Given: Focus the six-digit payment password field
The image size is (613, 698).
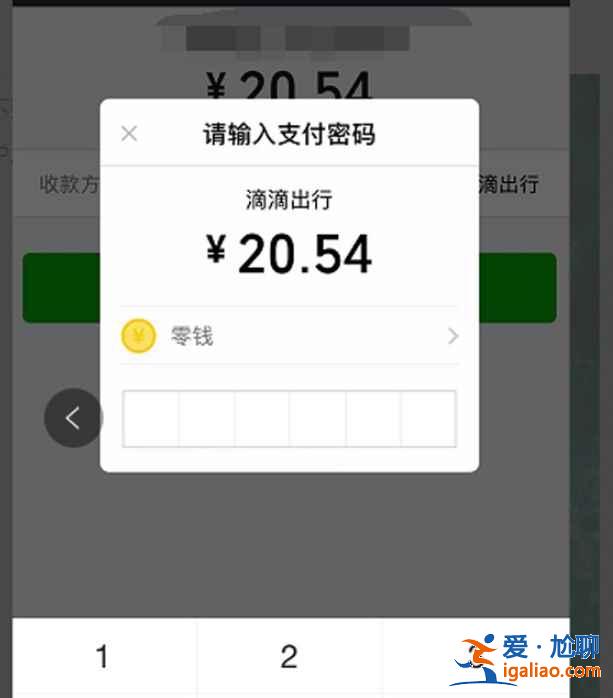Looking at the screenshot, I should tap(289, 418).
